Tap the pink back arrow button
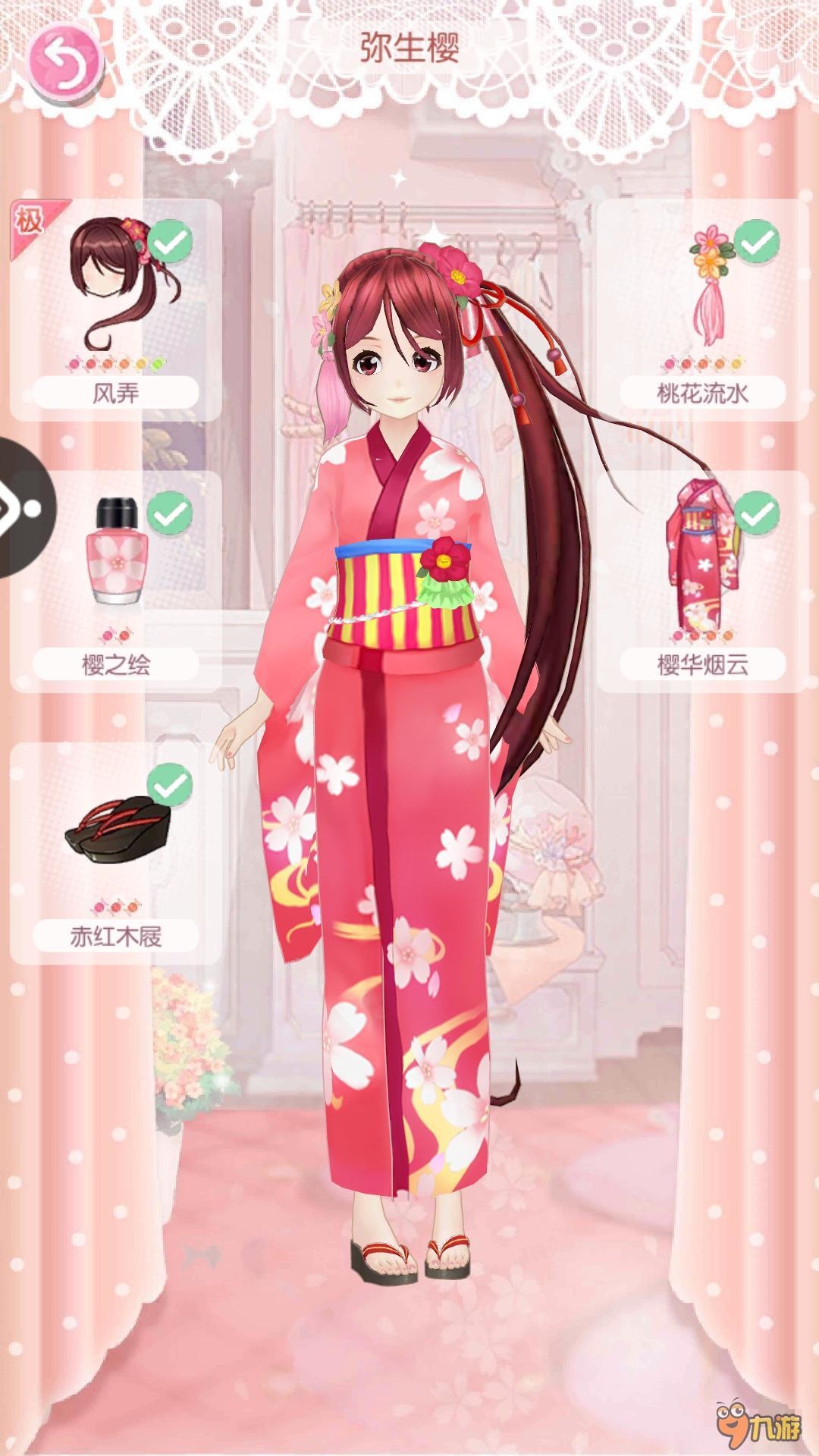The width and height of the screenshot is (819, 1456). click(x=66, y=63)
